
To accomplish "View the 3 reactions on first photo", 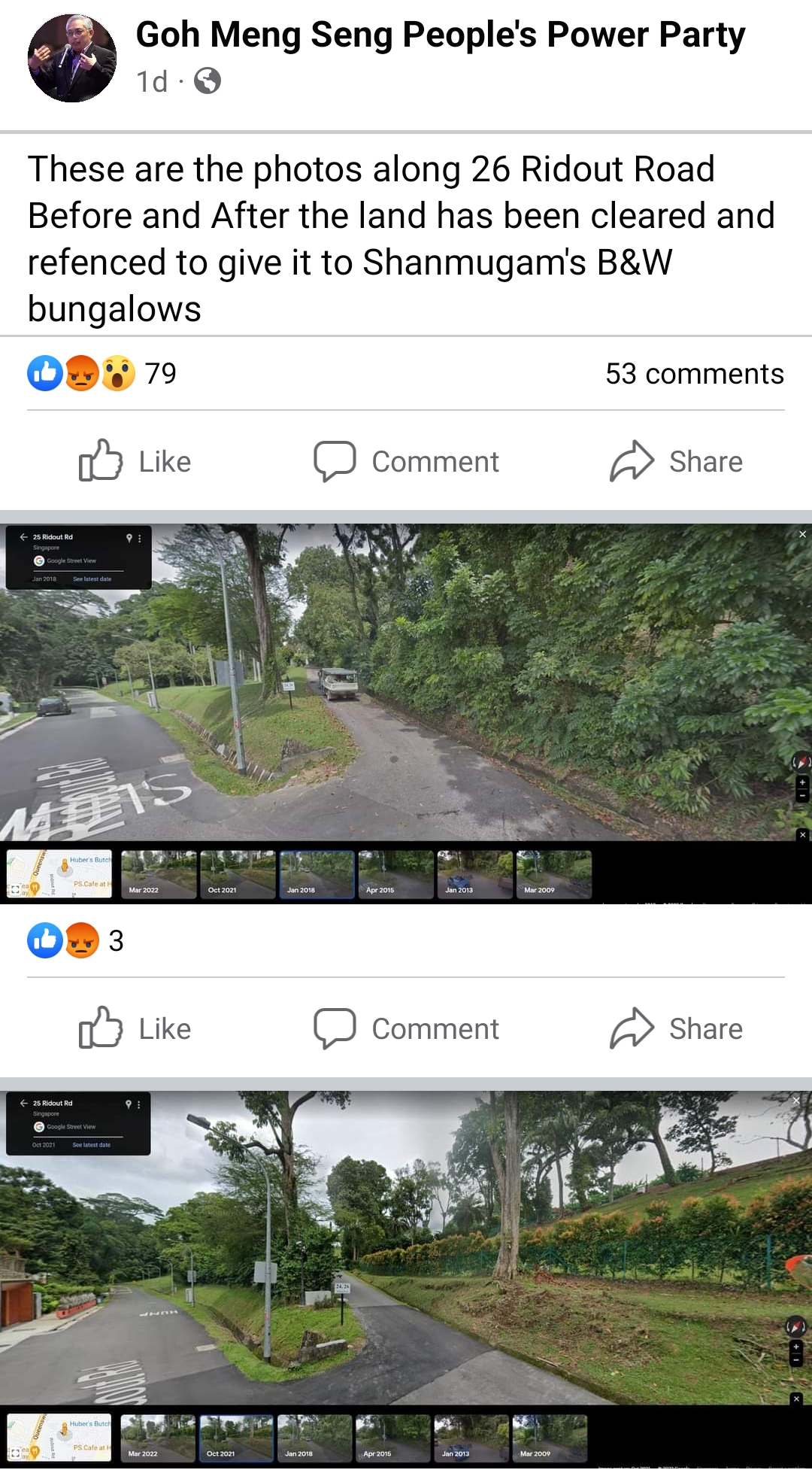I will [75, 941].
